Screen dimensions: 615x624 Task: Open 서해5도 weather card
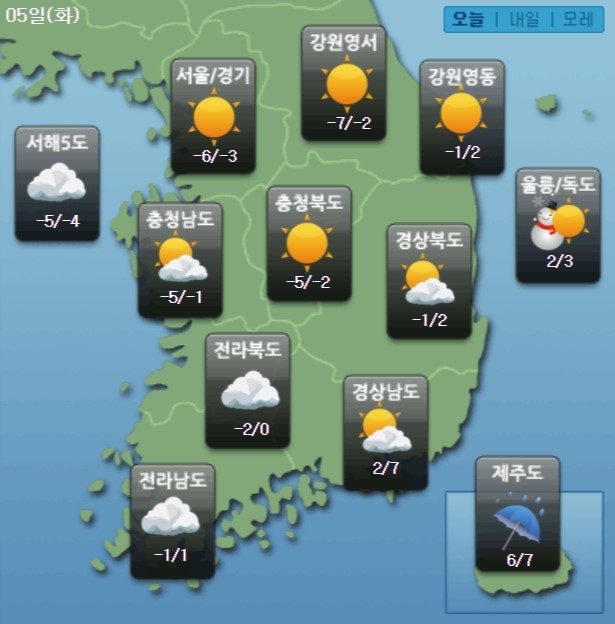(x=56, y=184)
